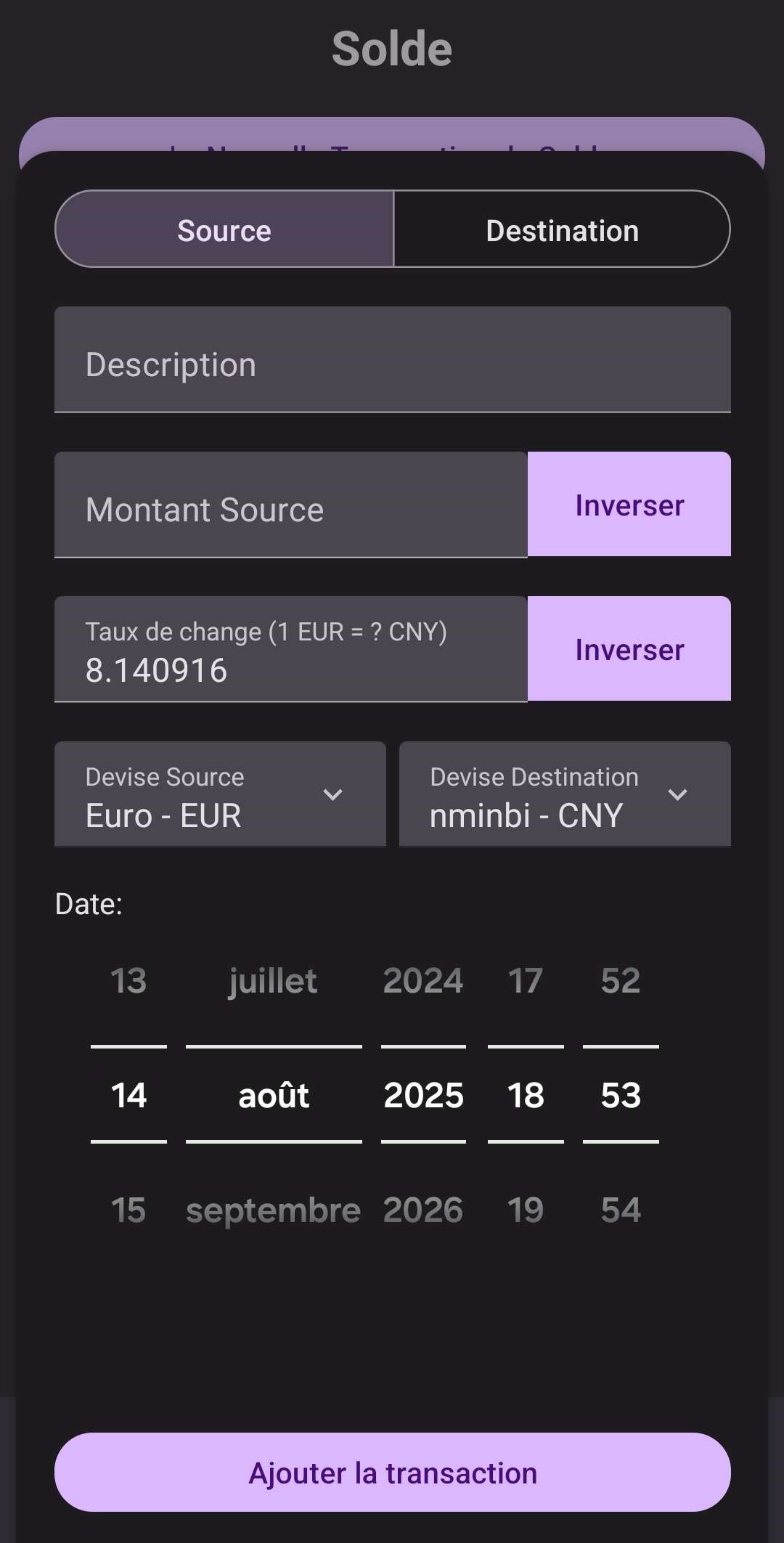Switch to the Destination segment
784x1543 pixels.
pyautogui.click(x=562, y=229)
